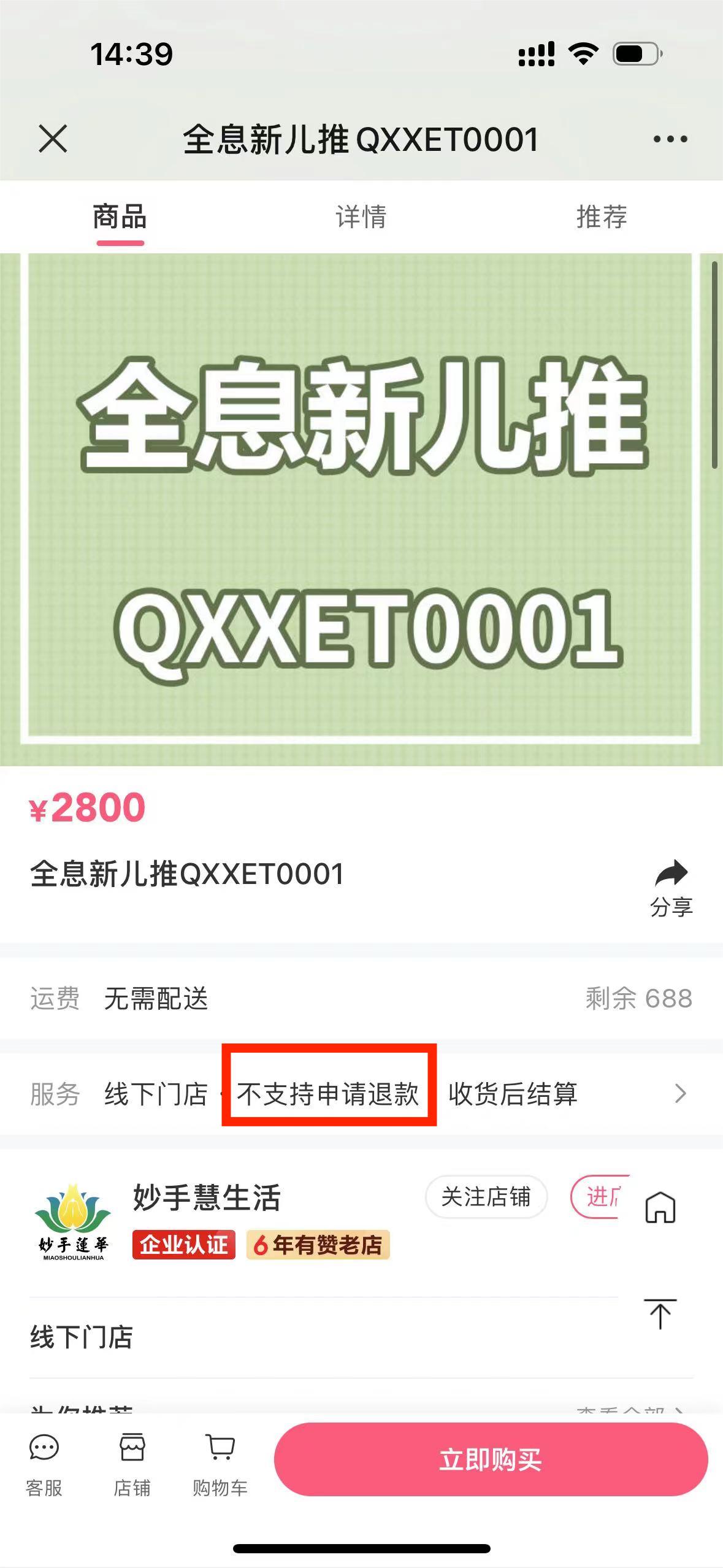Enter the shop via 进店 button
The height and width of the screenshot is (1568, 723).
[x=600, y=1197]
